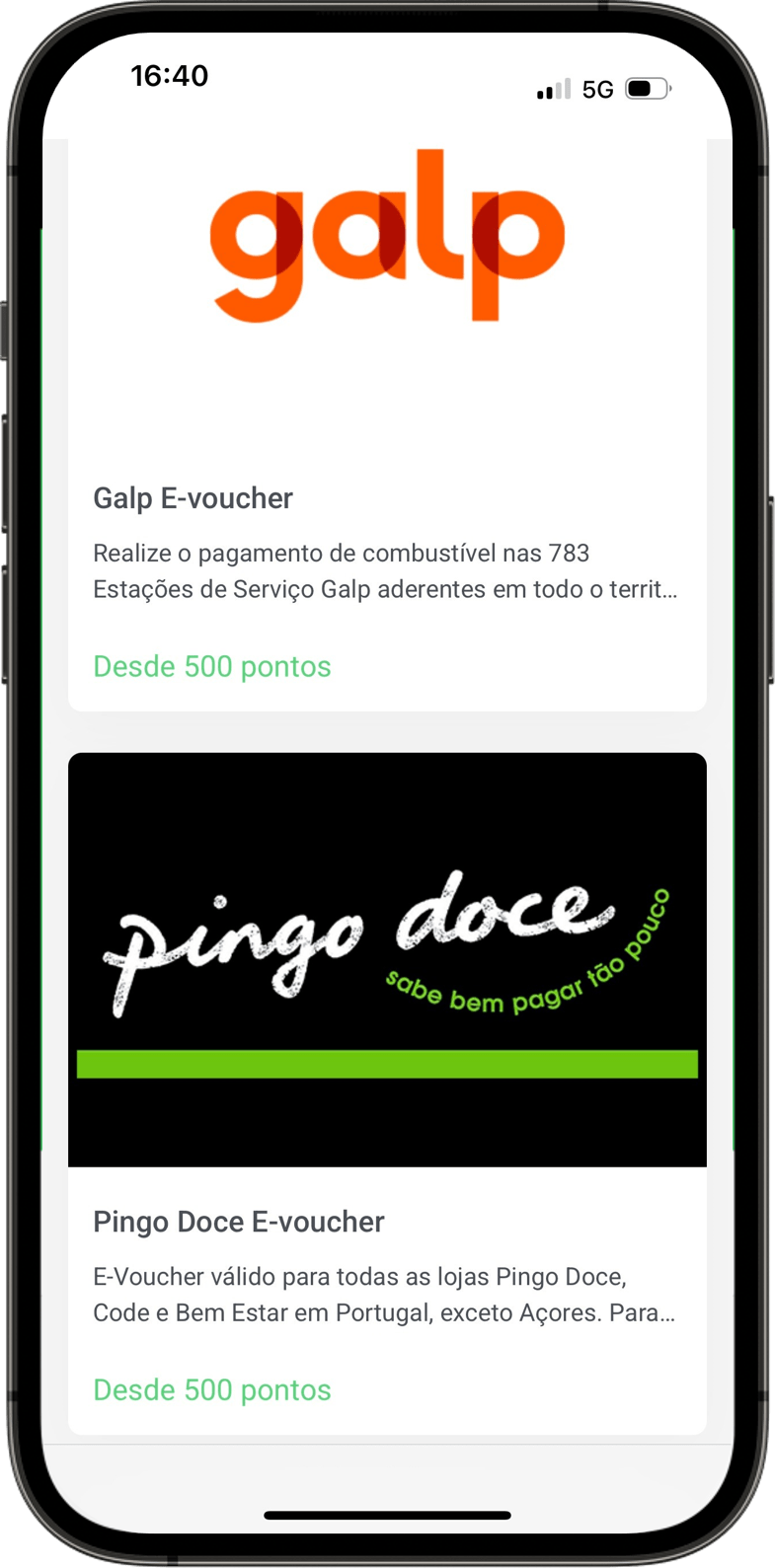The width and height of the screenshot is (775, 1568).
Task: Tap the battery indicator in status bar
Action: (647, 88)
